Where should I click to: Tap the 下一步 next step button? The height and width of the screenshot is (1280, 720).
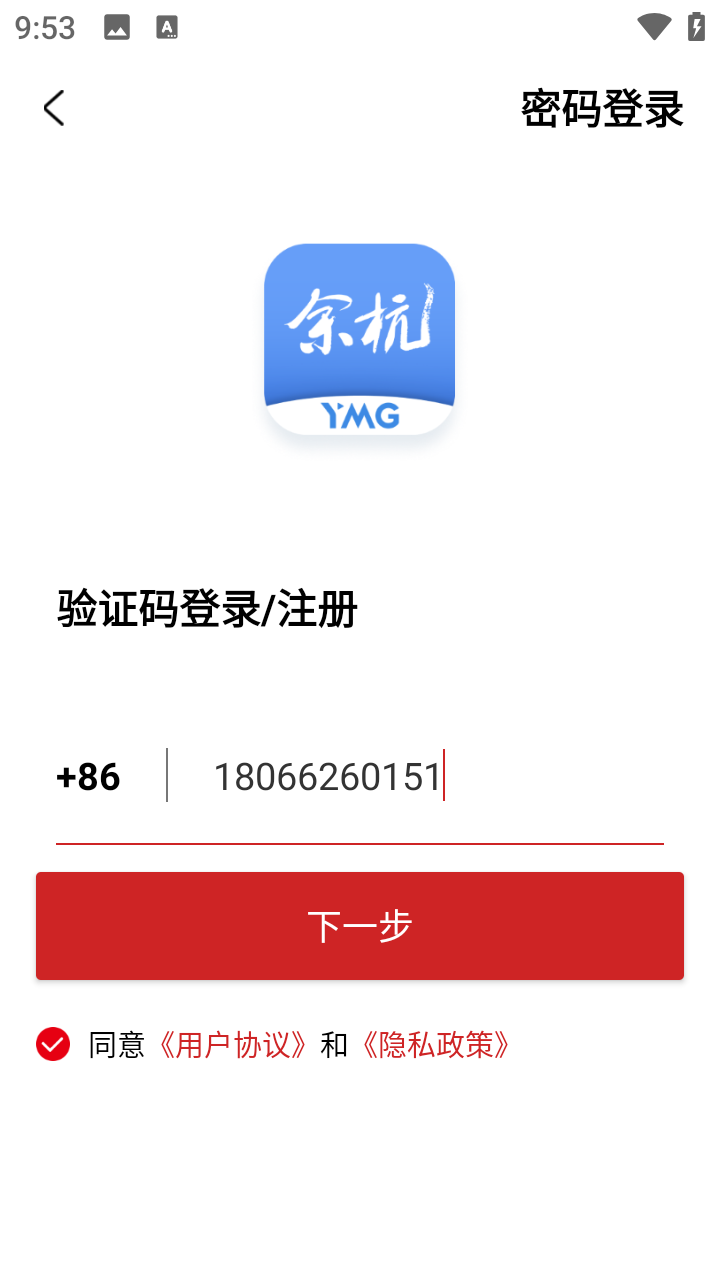click(360, 926)
